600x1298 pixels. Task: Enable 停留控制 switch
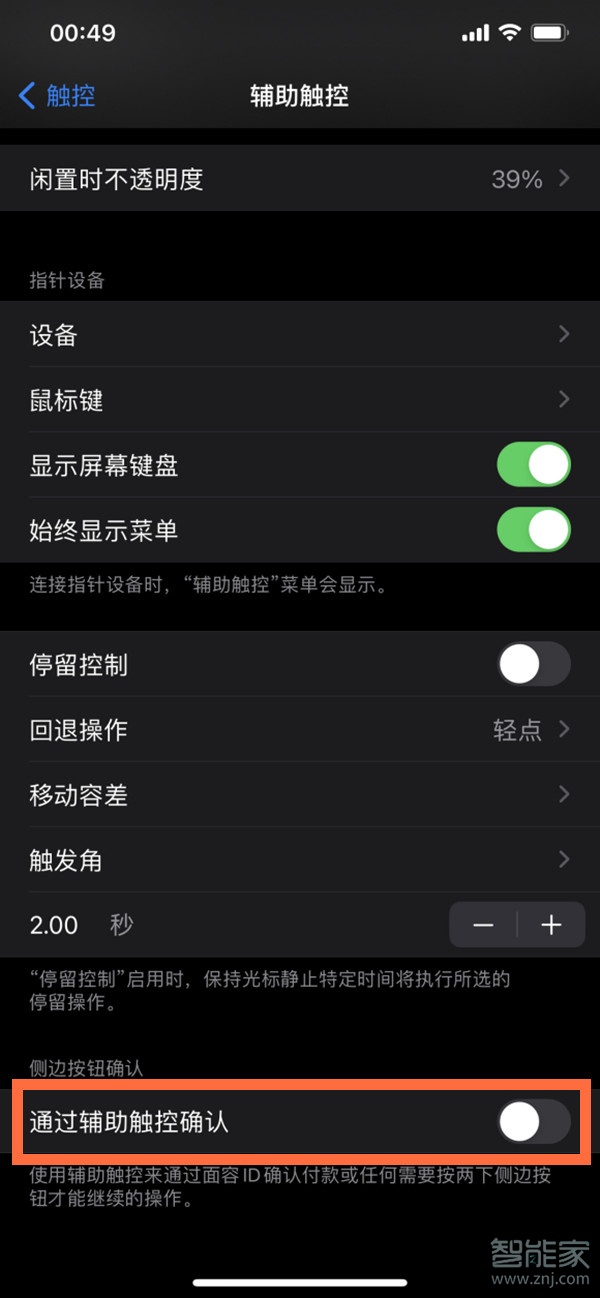pos(533,665)
